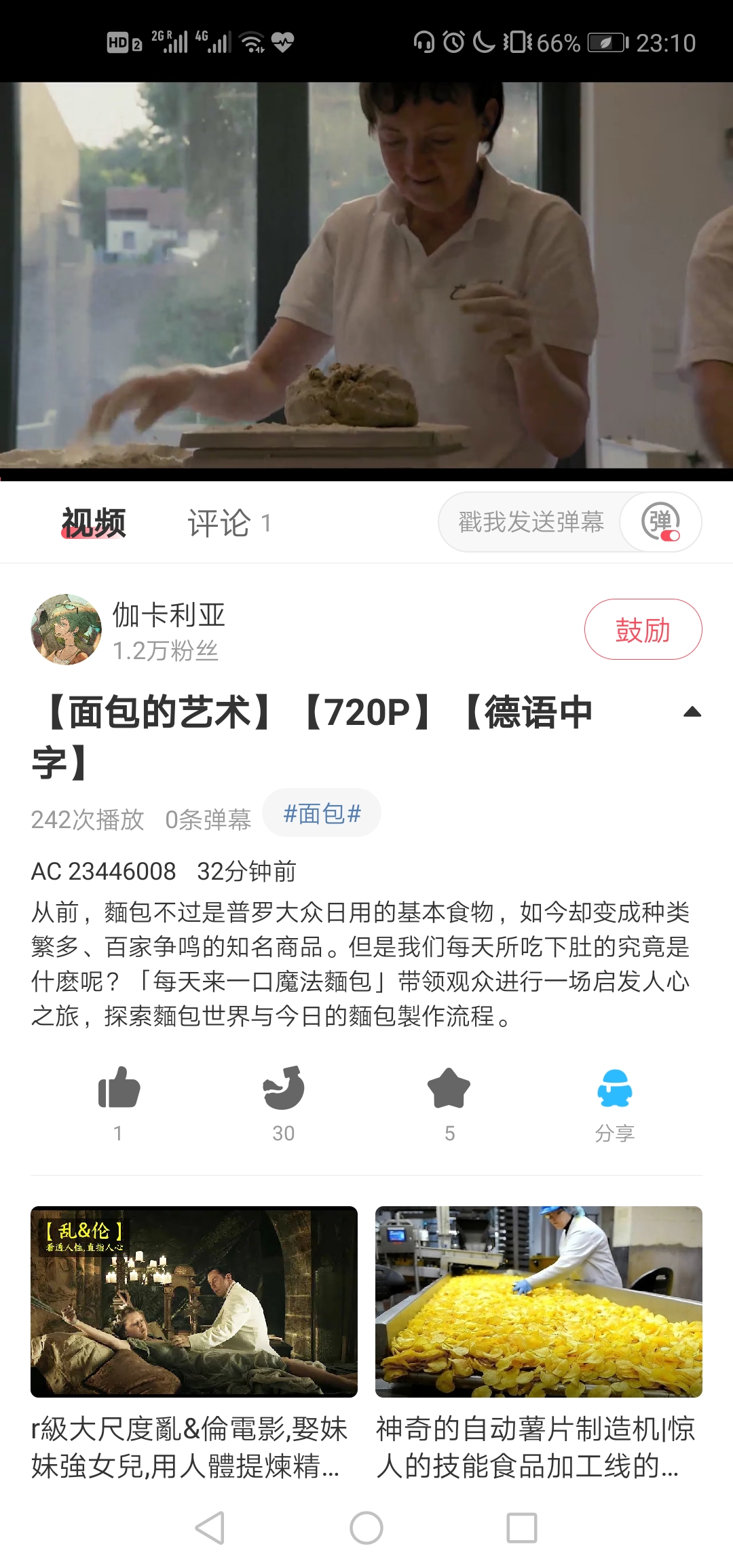Favorite this video with the star

(449, 1088)
